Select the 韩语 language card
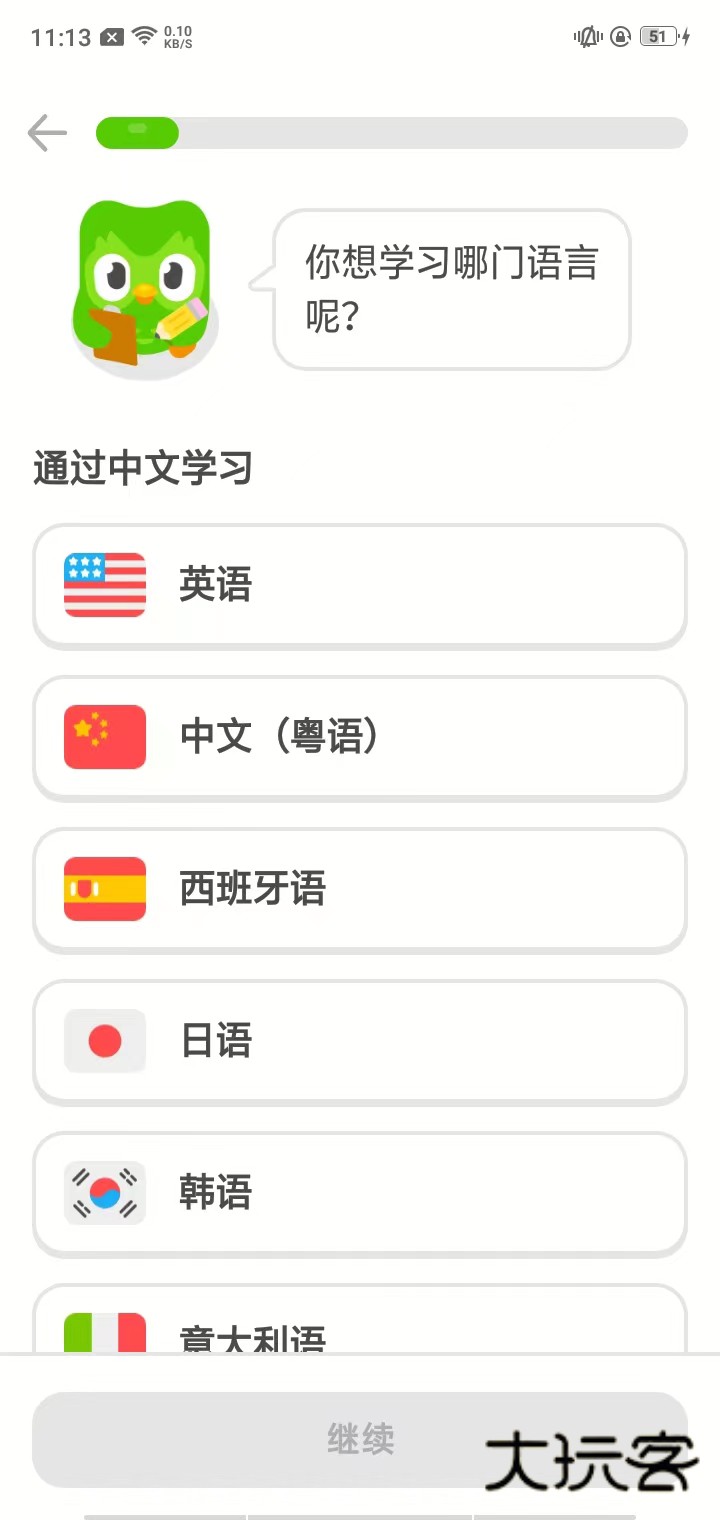 [x=360, y=1193]
